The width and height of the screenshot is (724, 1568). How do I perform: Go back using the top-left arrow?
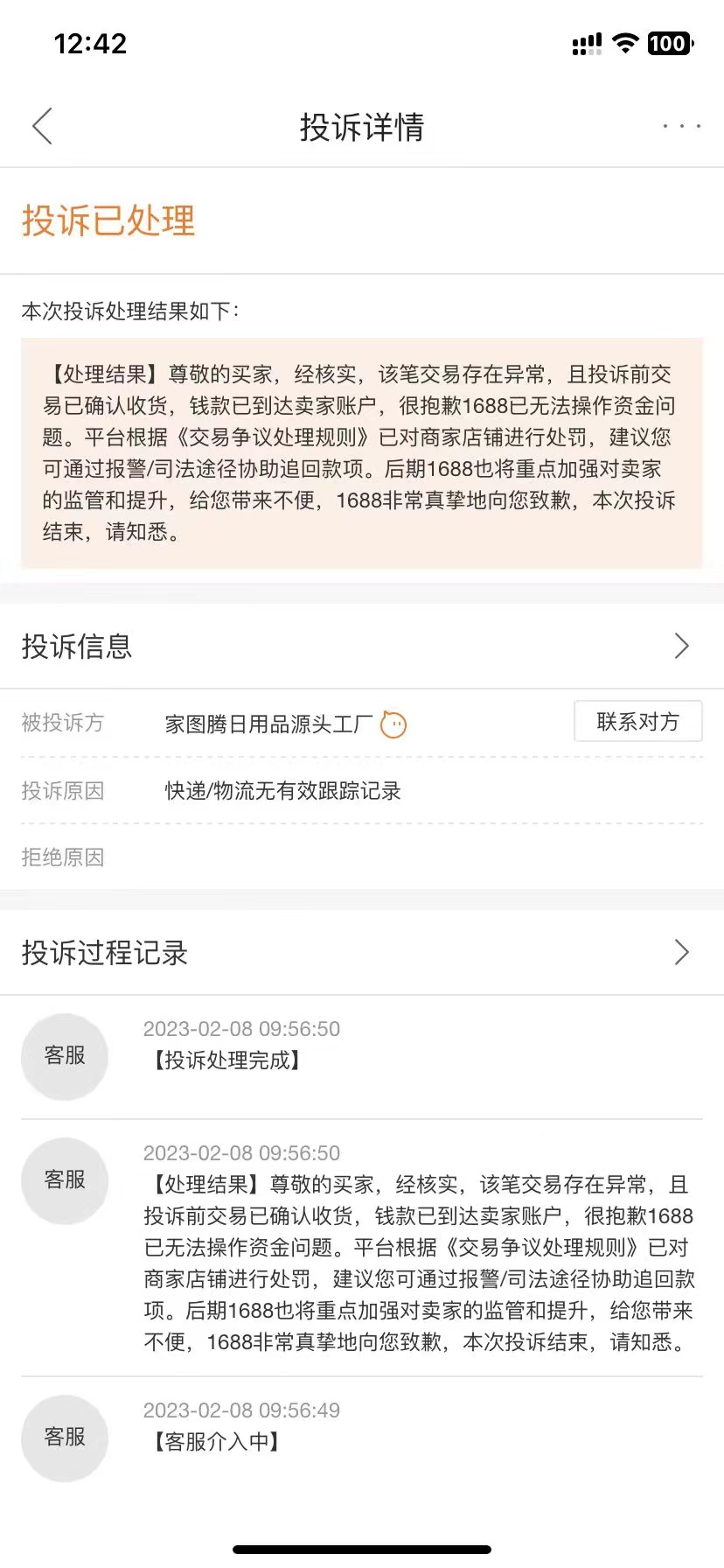[42, 127]
